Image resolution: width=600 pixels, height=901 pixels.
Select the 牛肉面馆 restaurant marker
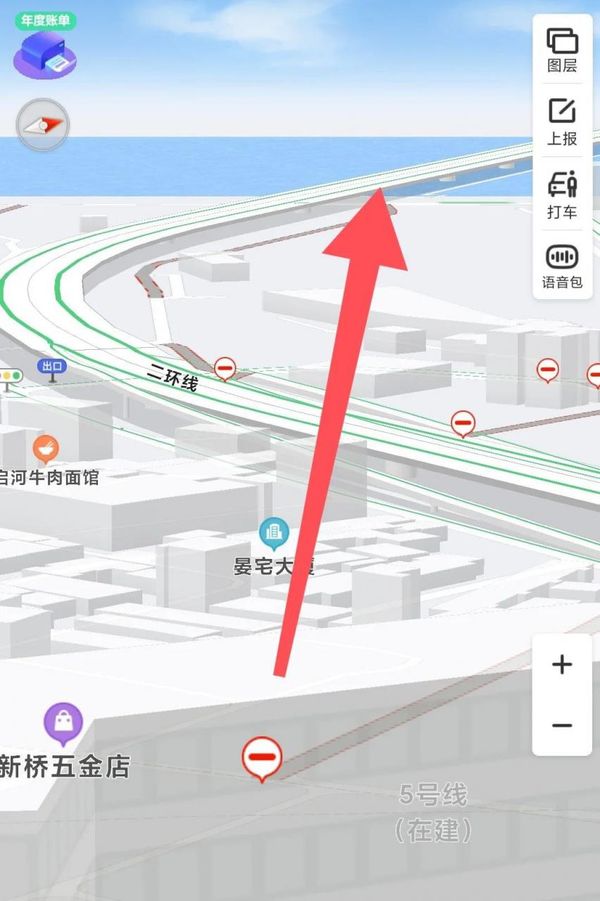tap(44, 448)
